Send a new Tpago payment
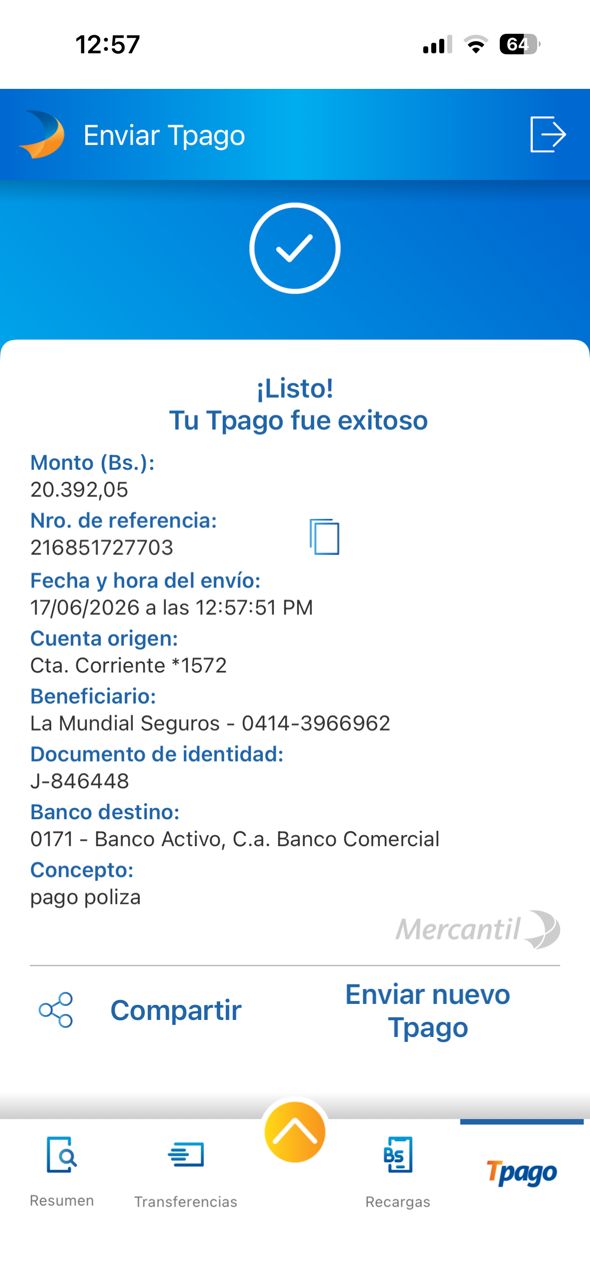The height and width of the screenshot is (1280, 590). tap(428, 1011)
